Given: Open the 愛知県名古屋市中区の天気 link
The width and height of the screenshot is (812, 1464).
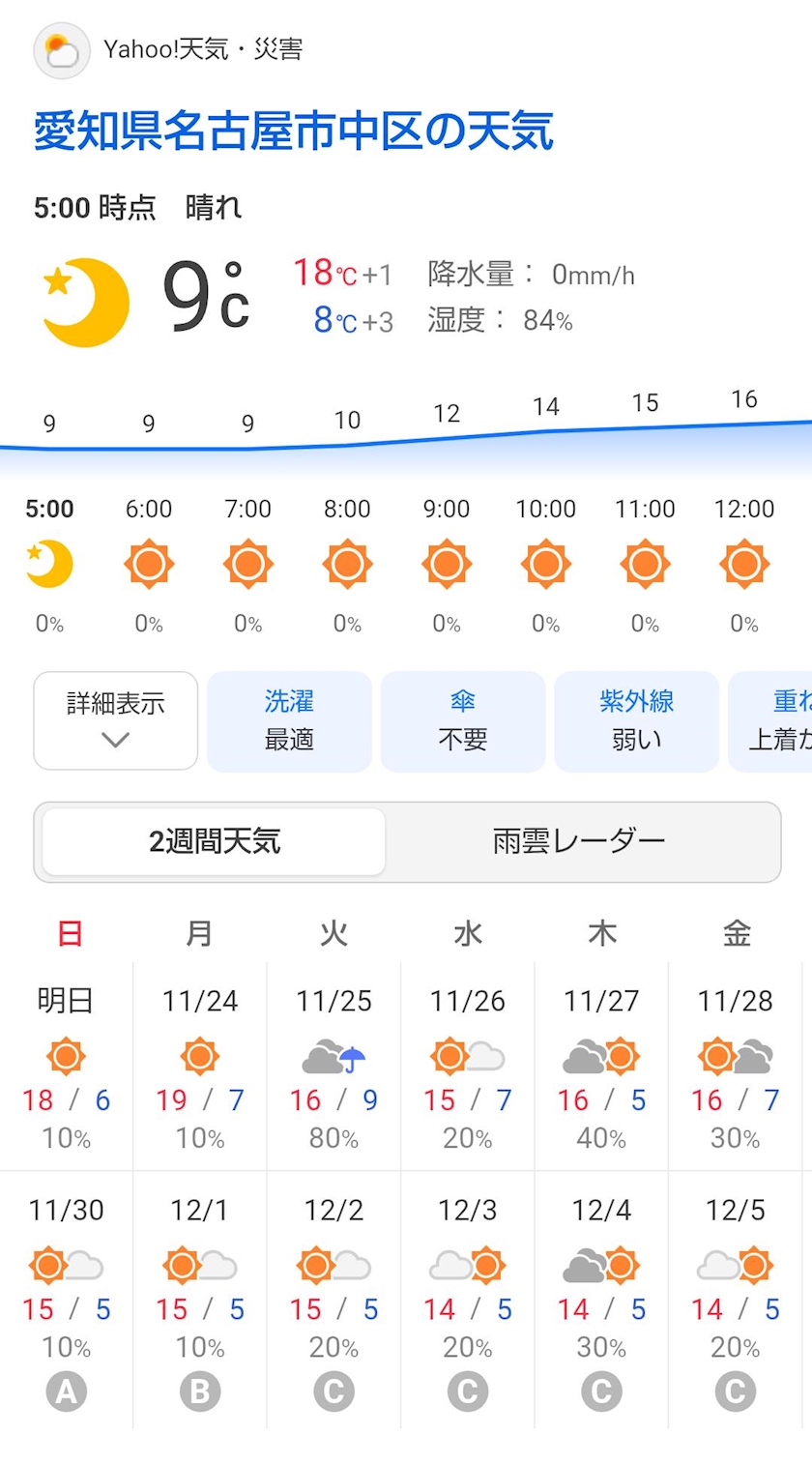Looking at the screenshot, I should point(293,132).
